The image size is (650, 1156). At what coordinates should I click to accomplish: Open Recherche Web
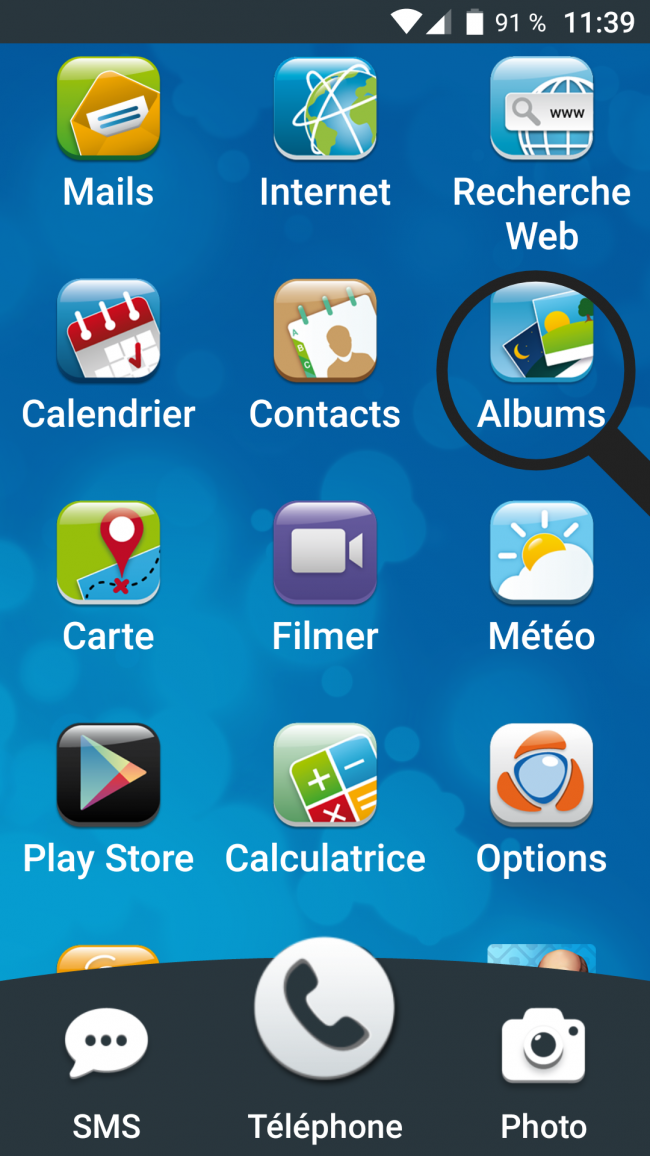(x=541, y=108)
